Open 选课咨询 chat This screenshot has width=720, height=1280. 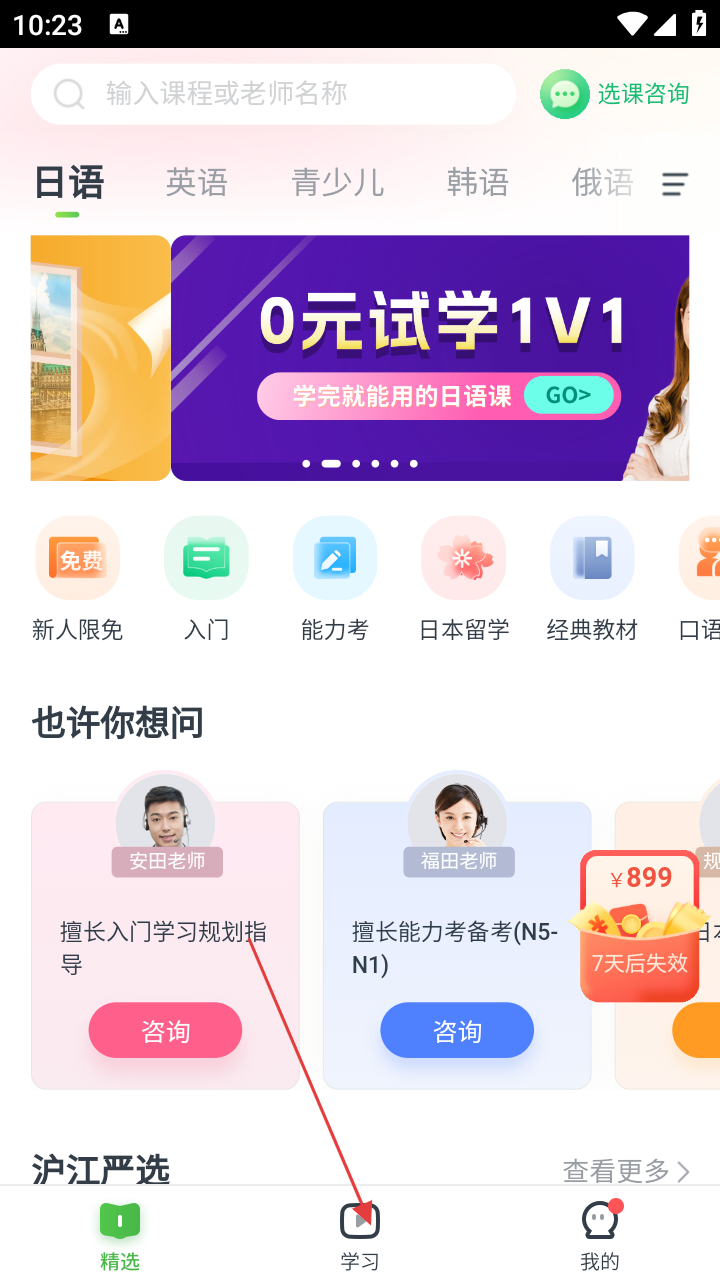point(616,94)
